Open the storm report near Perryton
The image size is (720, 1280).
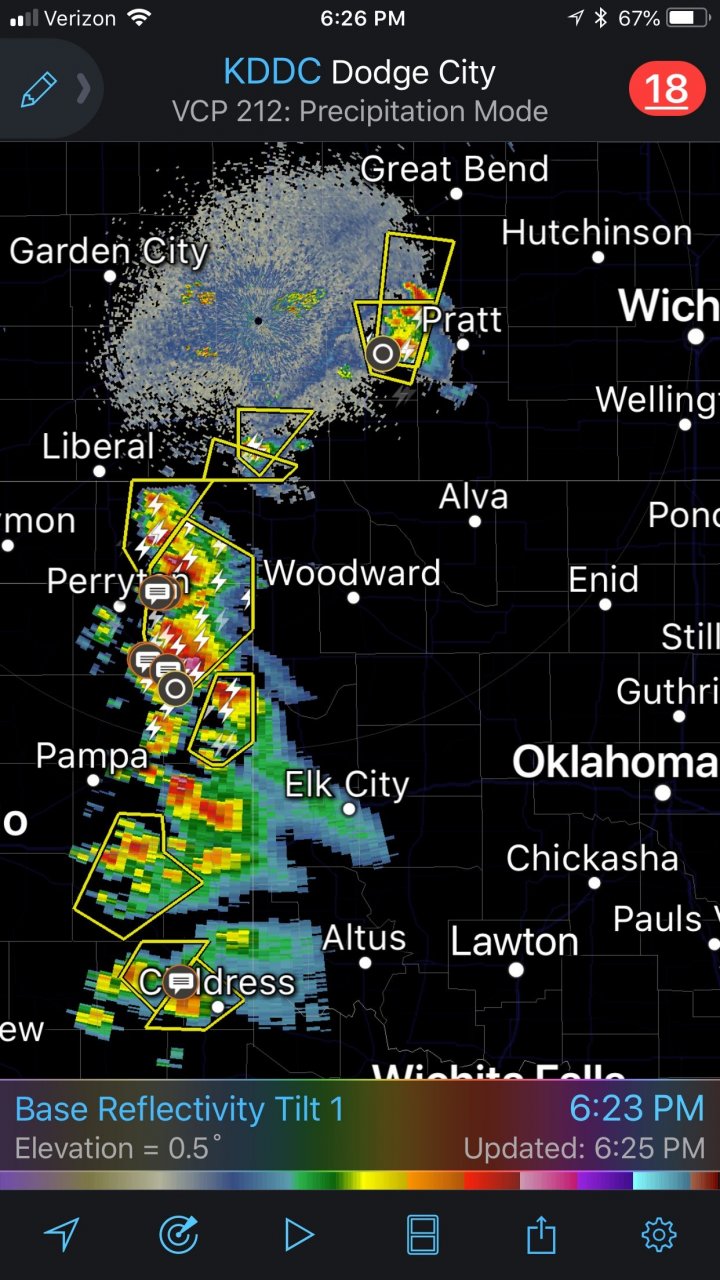157,593
